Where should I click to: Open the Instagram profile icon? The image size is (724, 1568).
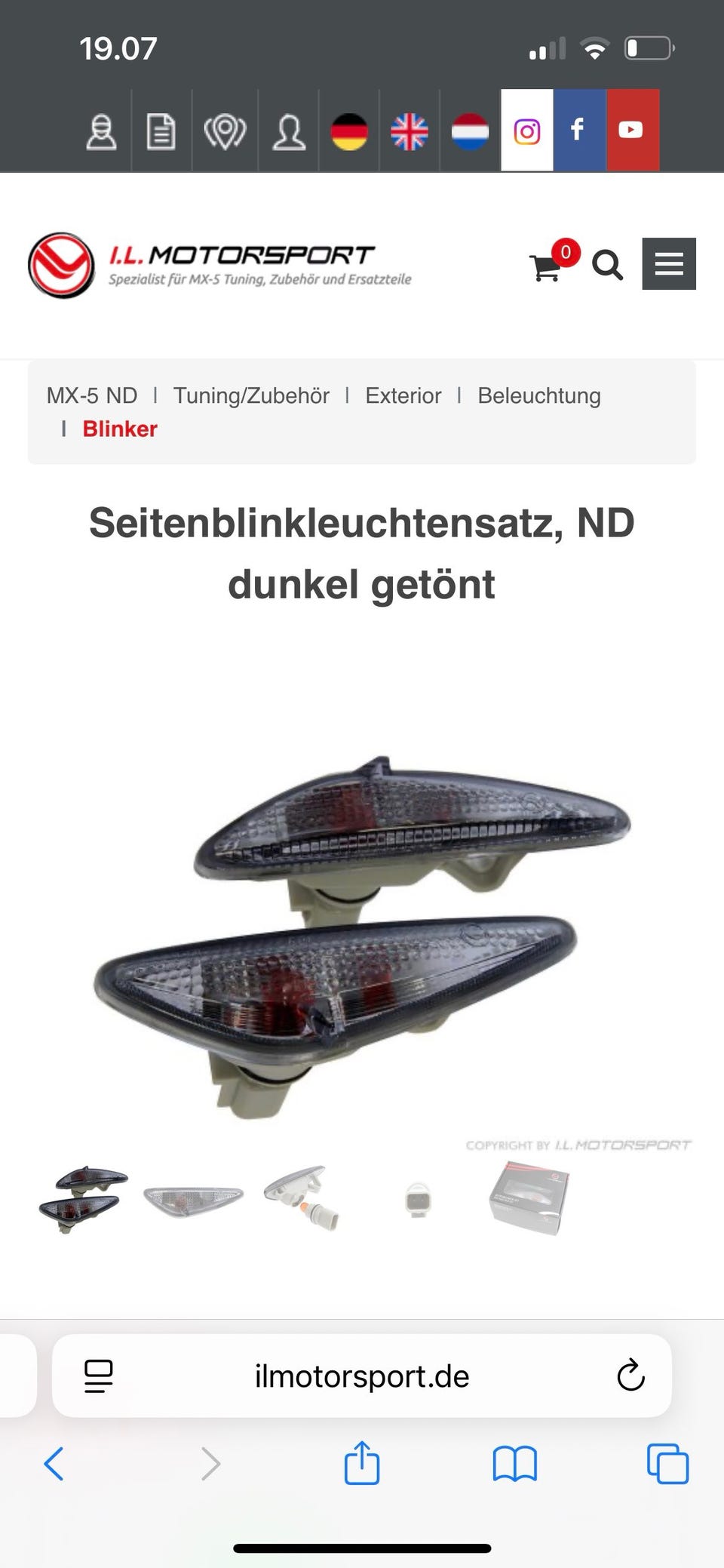pyautogui.click(x=526, y=130)
